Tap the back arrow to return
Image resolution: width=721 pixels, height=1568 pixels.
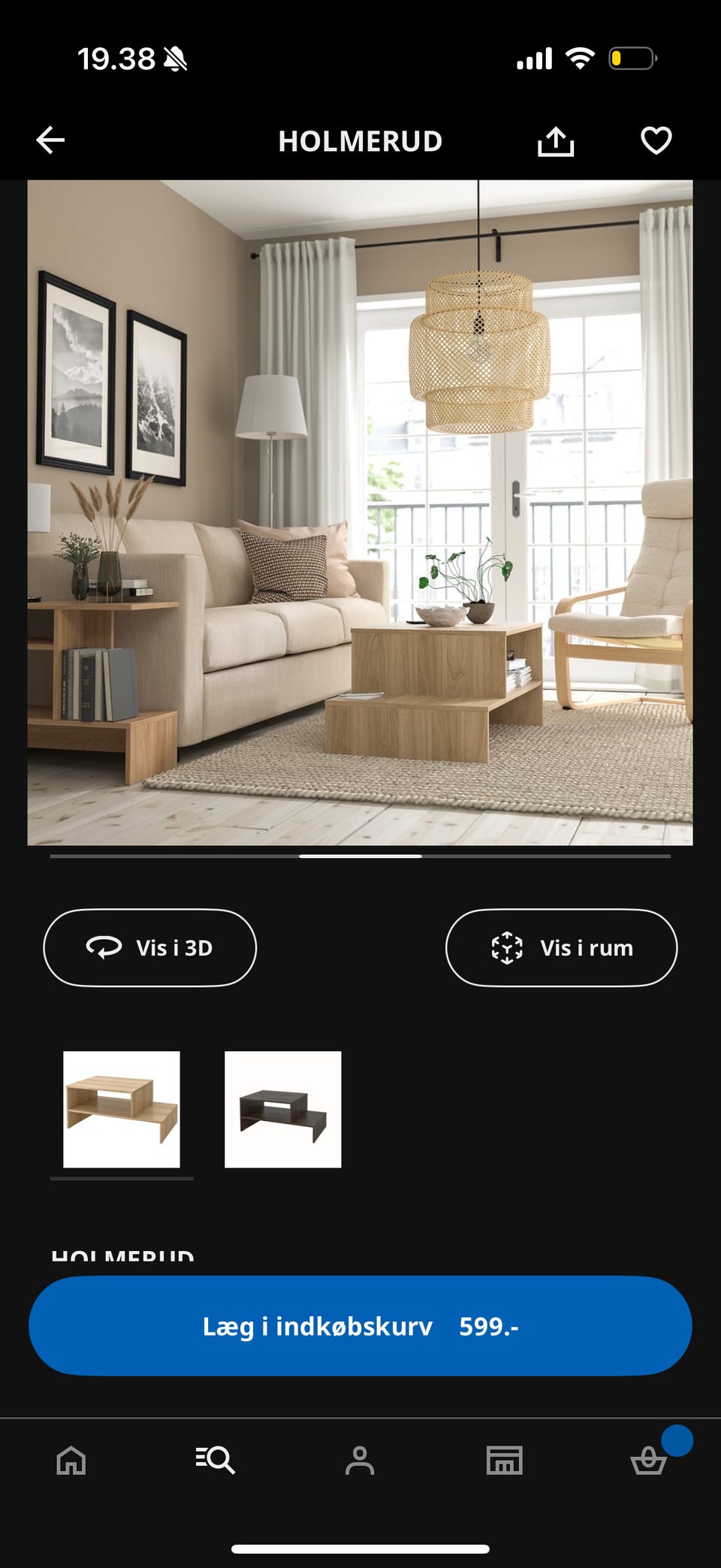50,140
